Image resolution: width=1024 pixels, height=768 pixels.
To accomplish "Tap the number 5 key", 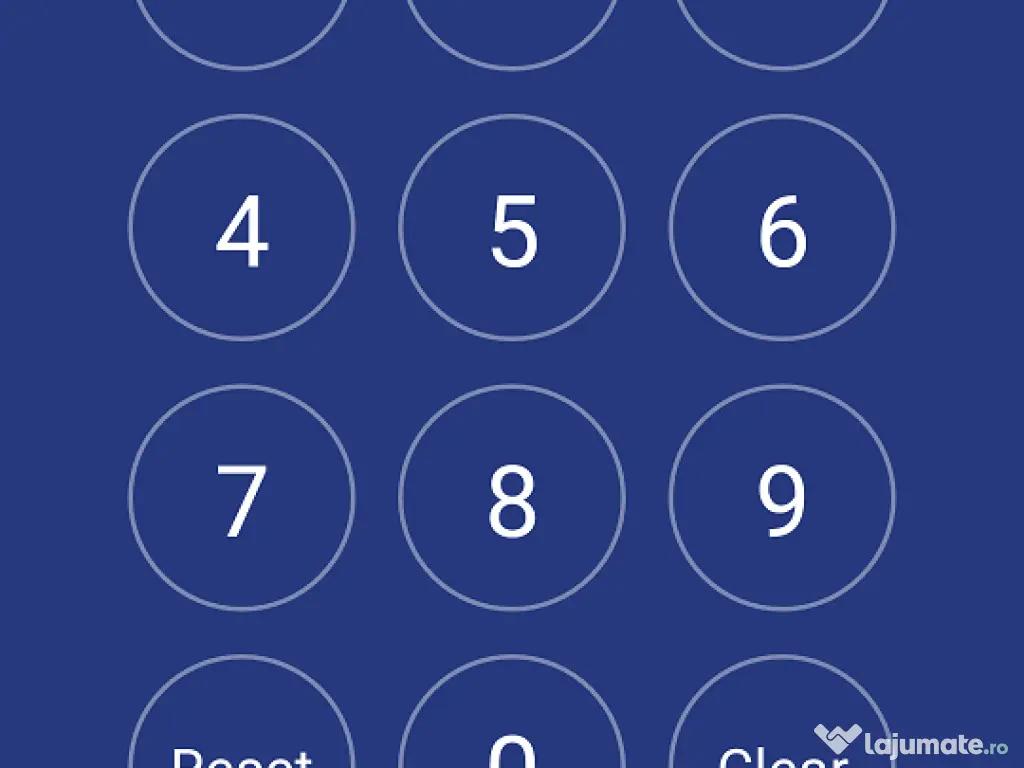I will click(x=512, y=229).
